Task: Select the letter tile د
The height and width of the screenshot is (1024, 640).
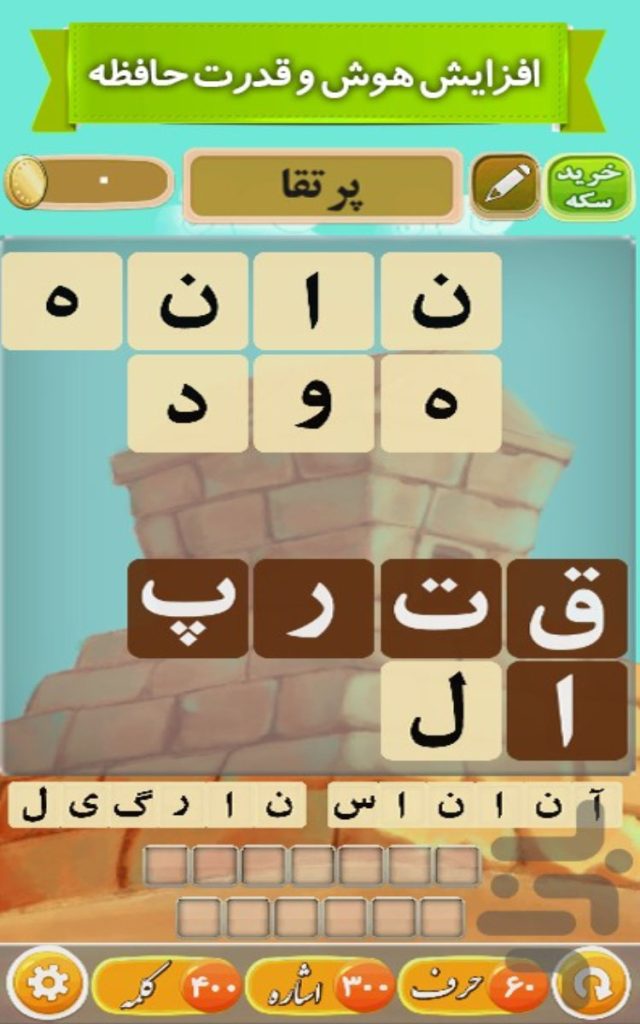Action: (187, 403)
